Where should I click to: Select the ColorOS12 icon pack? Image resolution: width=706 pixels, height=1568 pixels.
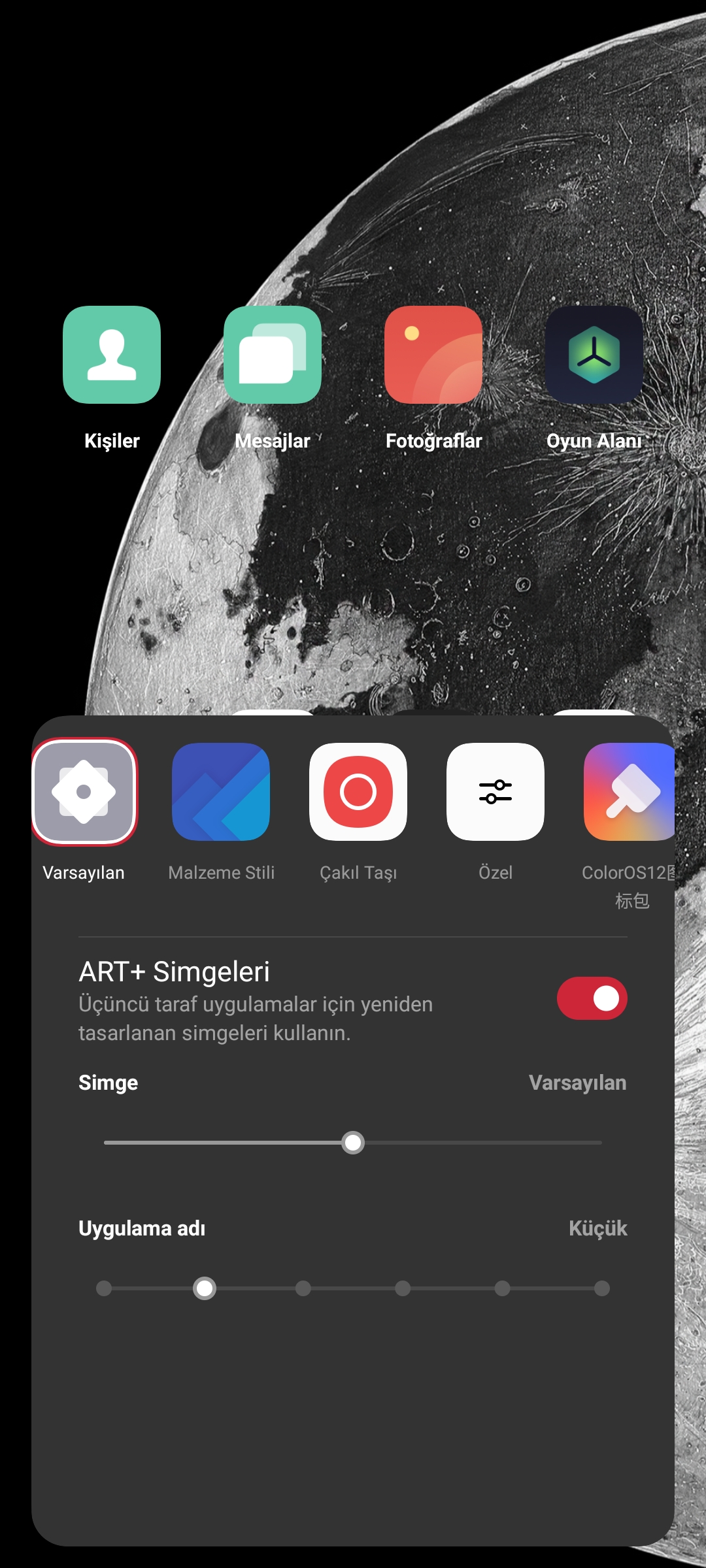(629, 792)
